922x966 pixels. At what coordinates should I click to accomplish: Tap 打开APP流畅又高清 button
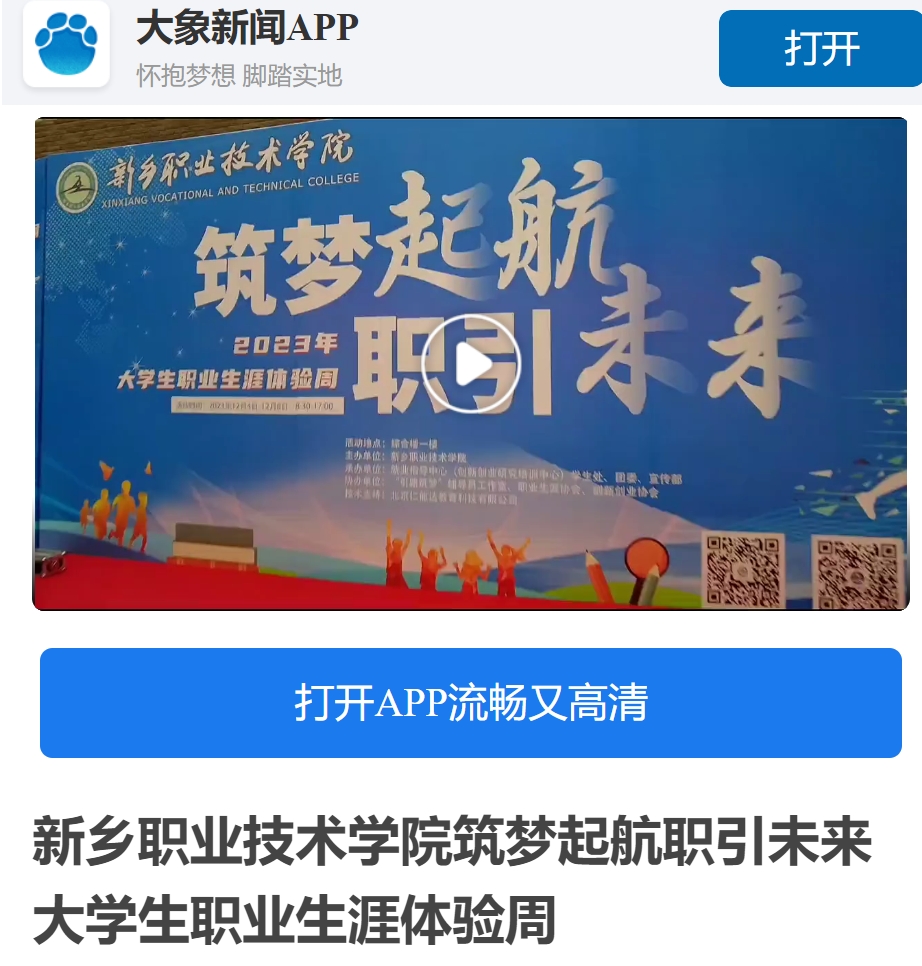[471, 703]
